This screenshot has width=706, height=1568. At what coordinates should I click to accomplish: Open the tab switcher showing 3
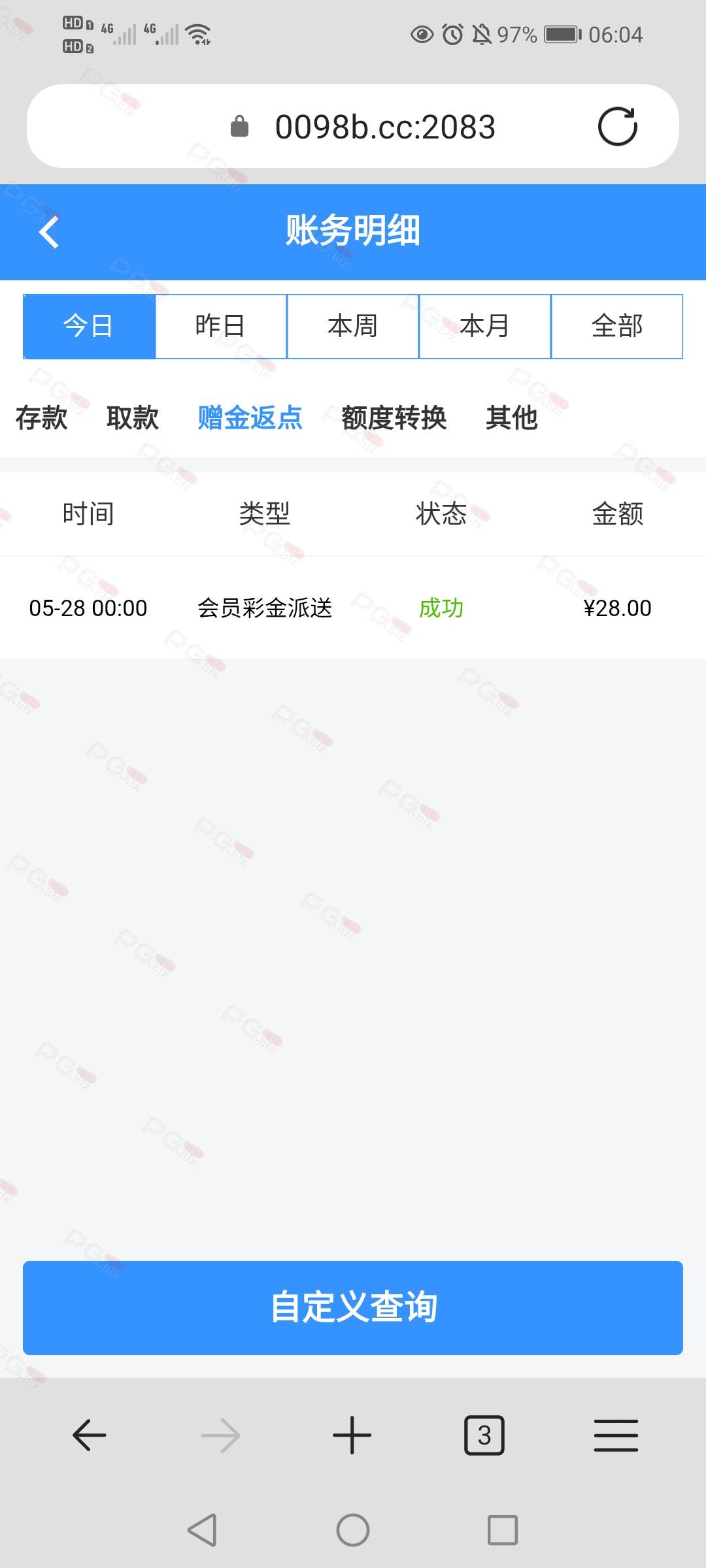click(484, 1435)
